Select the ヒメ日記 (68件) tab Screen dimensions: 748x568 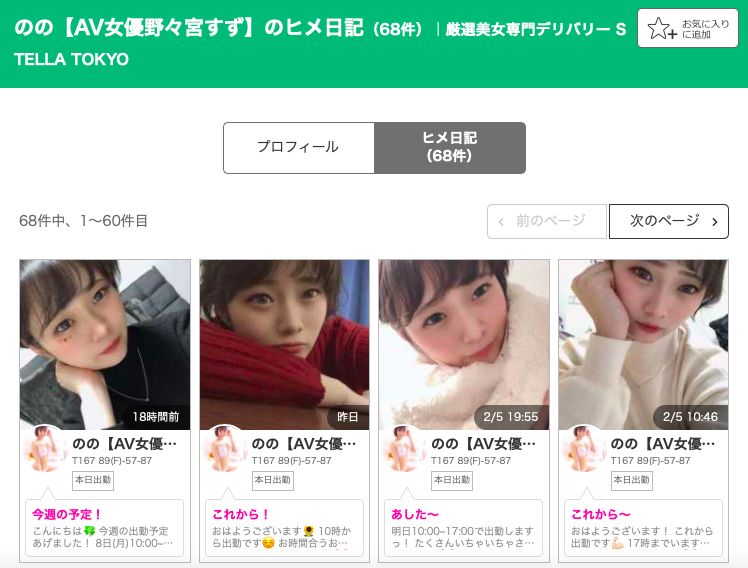pos(450,147)
